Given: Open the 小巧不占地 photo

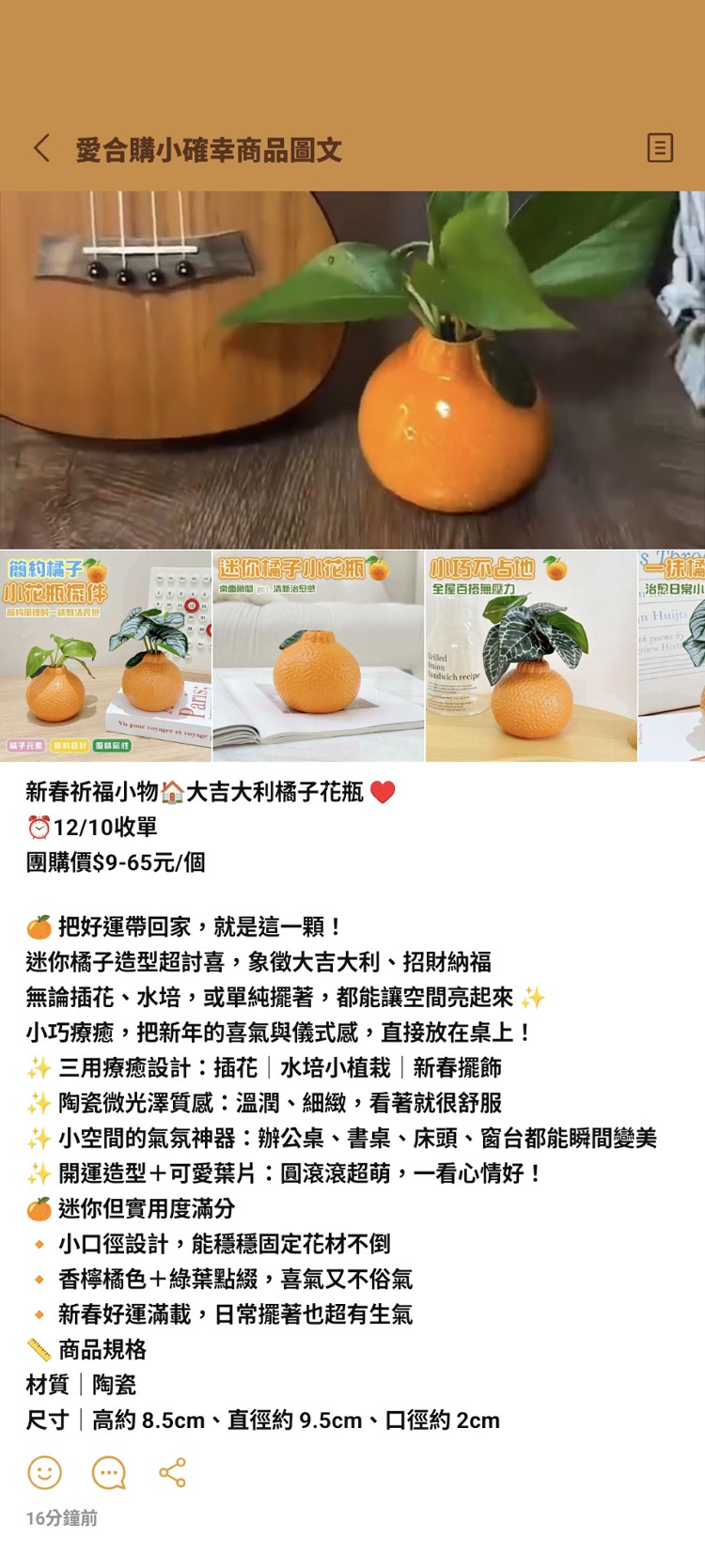Looking at the screenshot, I should pyautogui.click(x=531, y=656).
